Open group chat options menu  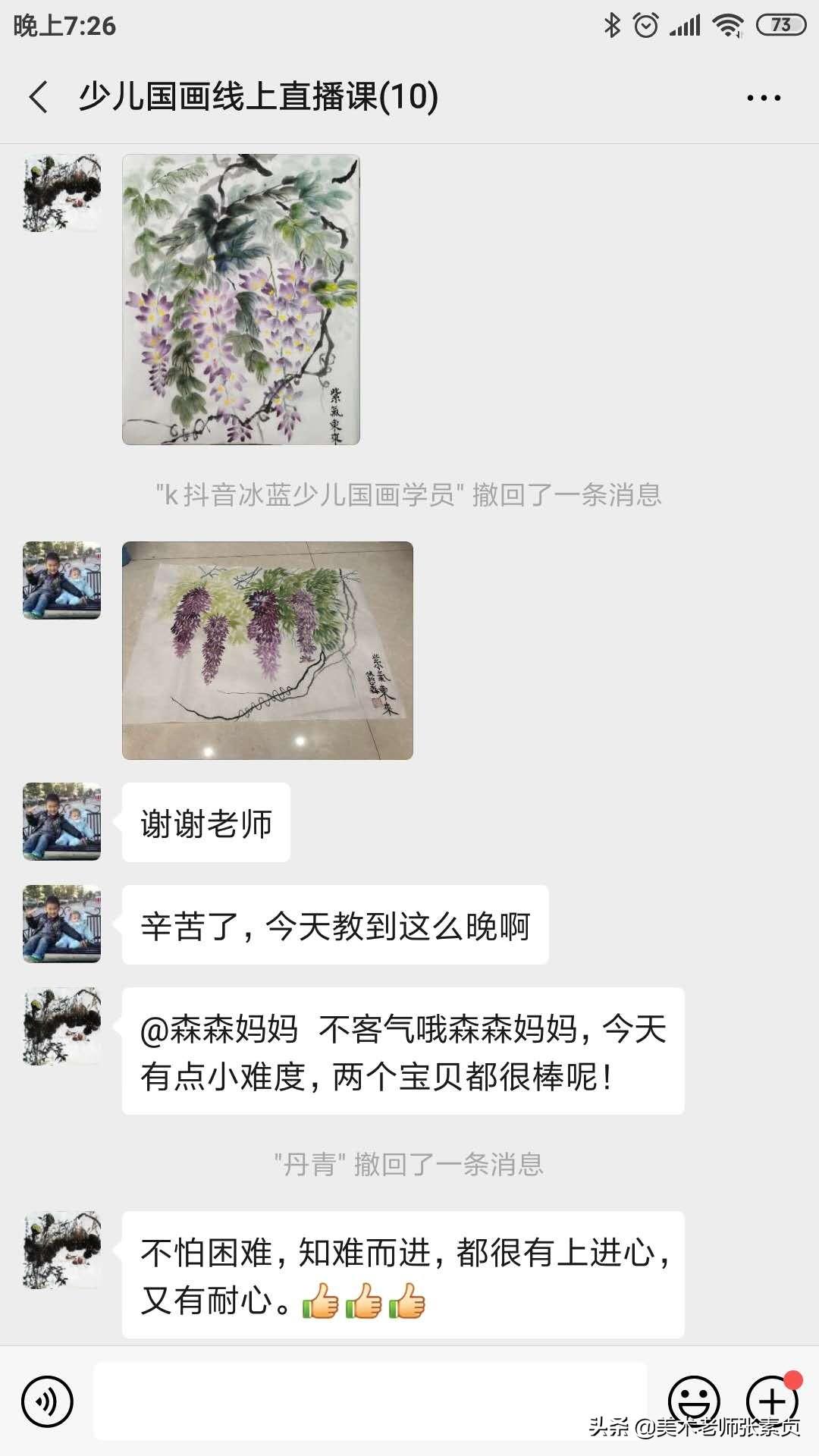tap(763, 98)
